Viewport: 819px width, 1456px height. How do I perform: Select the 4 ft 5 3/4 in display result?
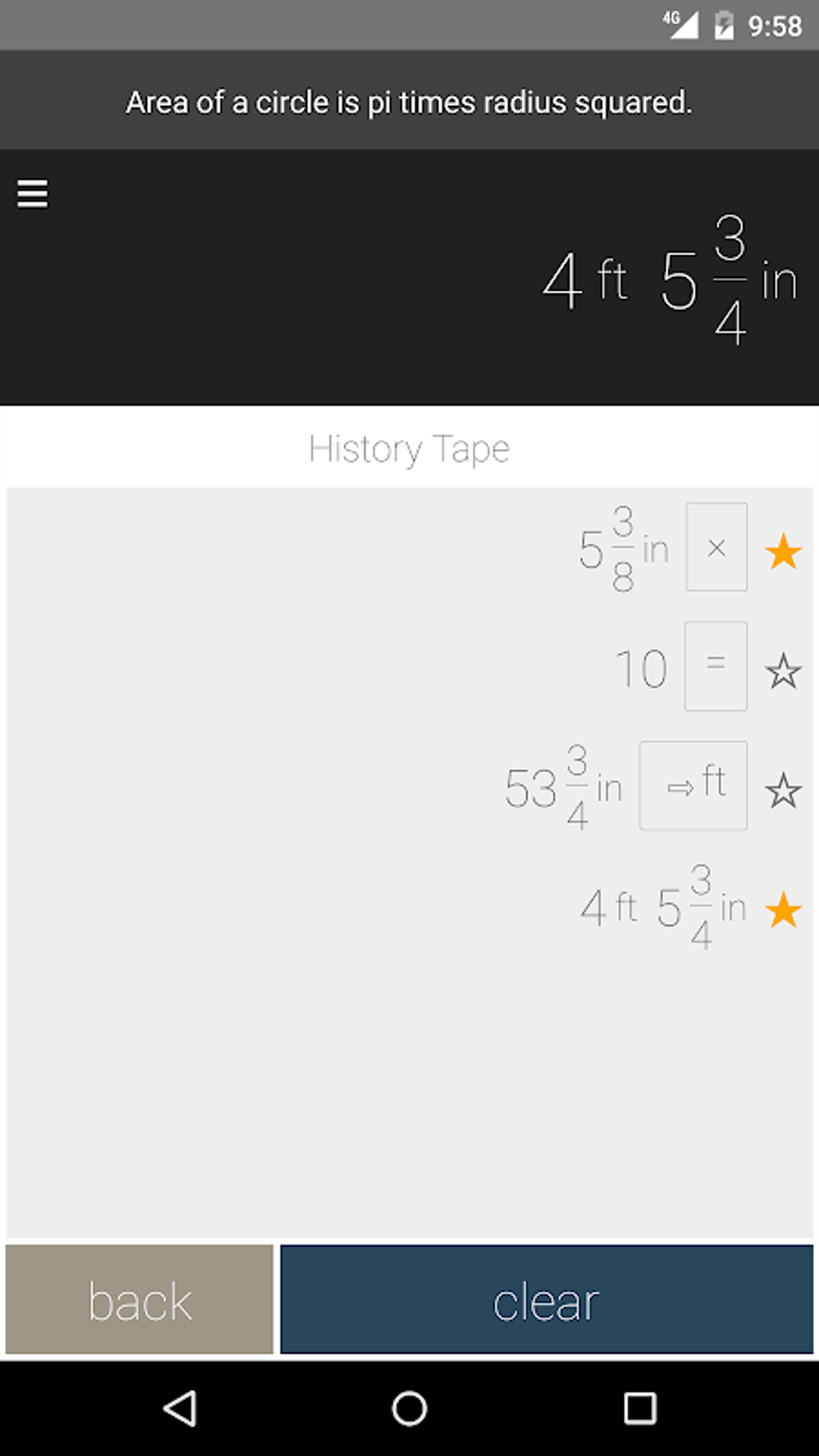[666, 281]
